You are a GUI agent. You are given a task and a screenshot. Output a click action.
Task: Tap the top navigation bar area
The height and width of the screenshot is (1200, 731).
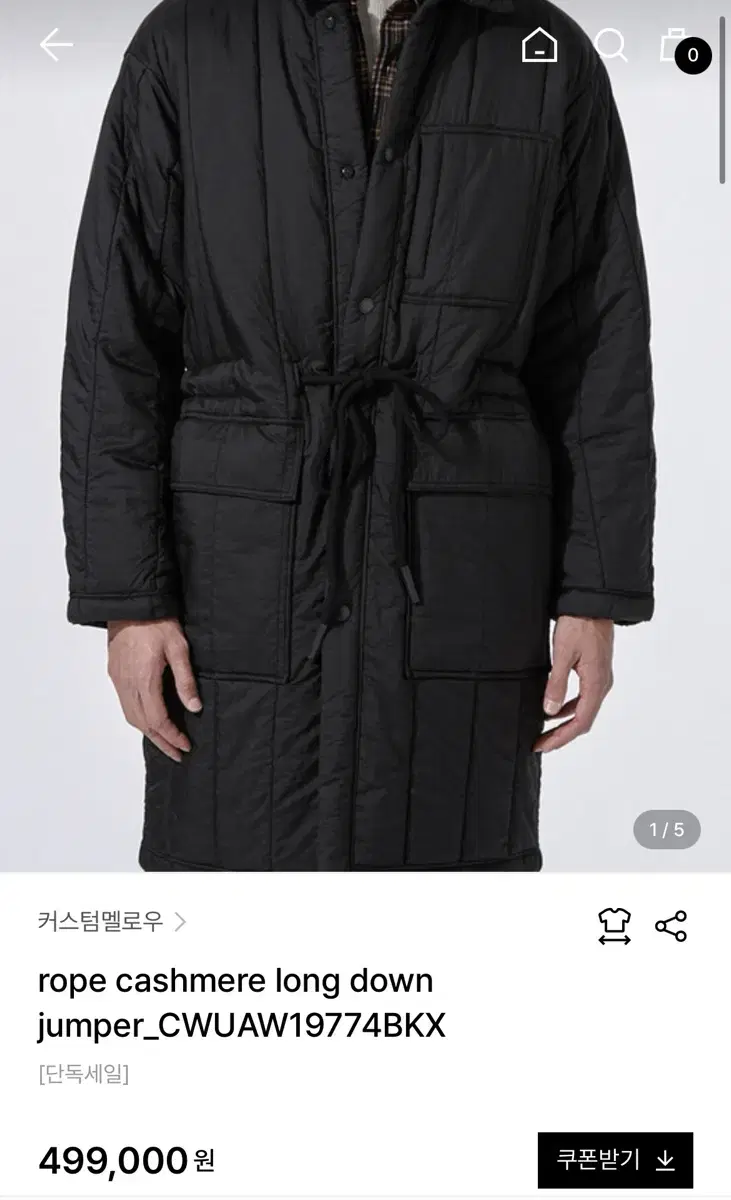click(365, 45)
